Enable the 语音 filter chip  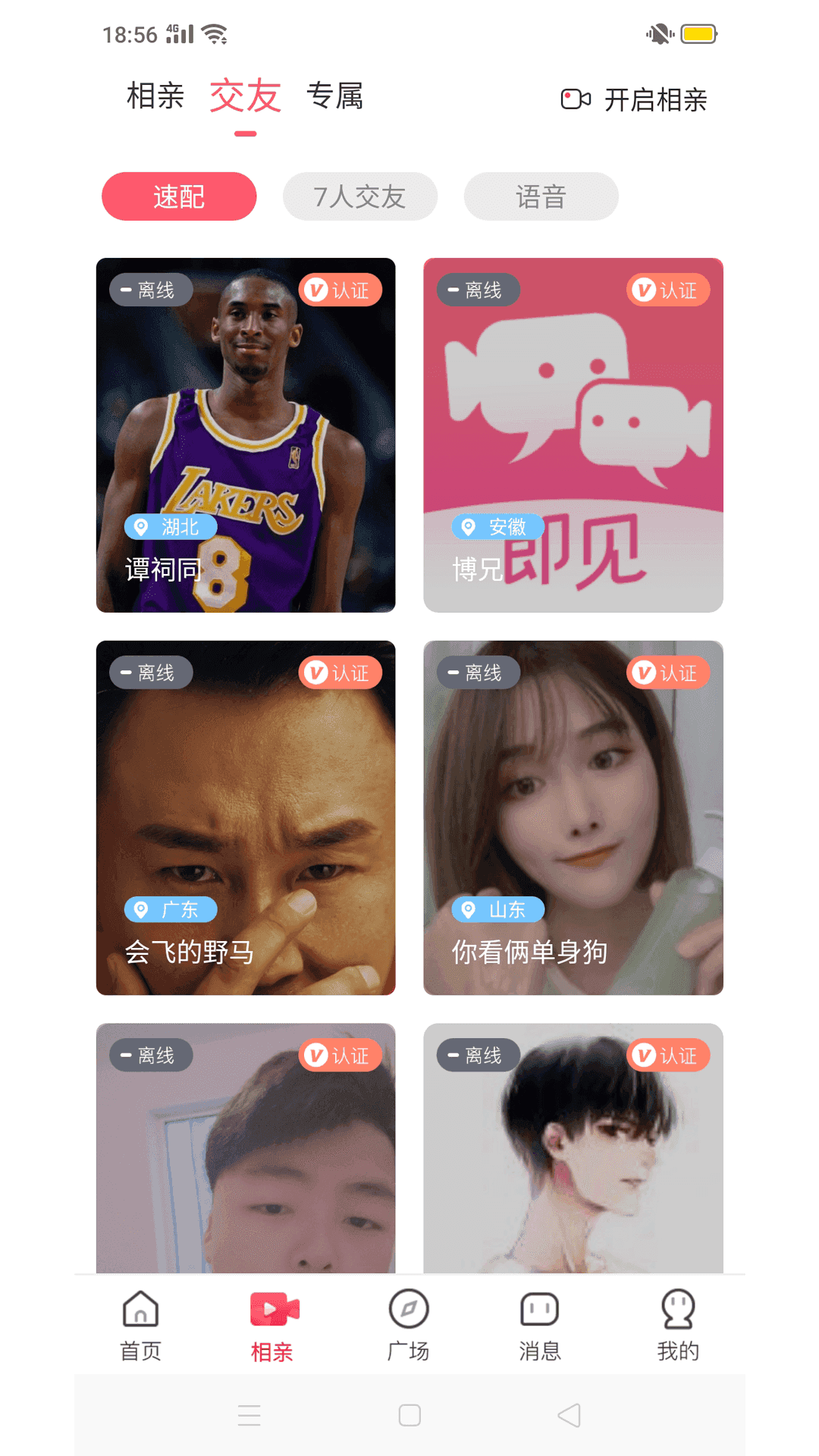pos(540,196)
